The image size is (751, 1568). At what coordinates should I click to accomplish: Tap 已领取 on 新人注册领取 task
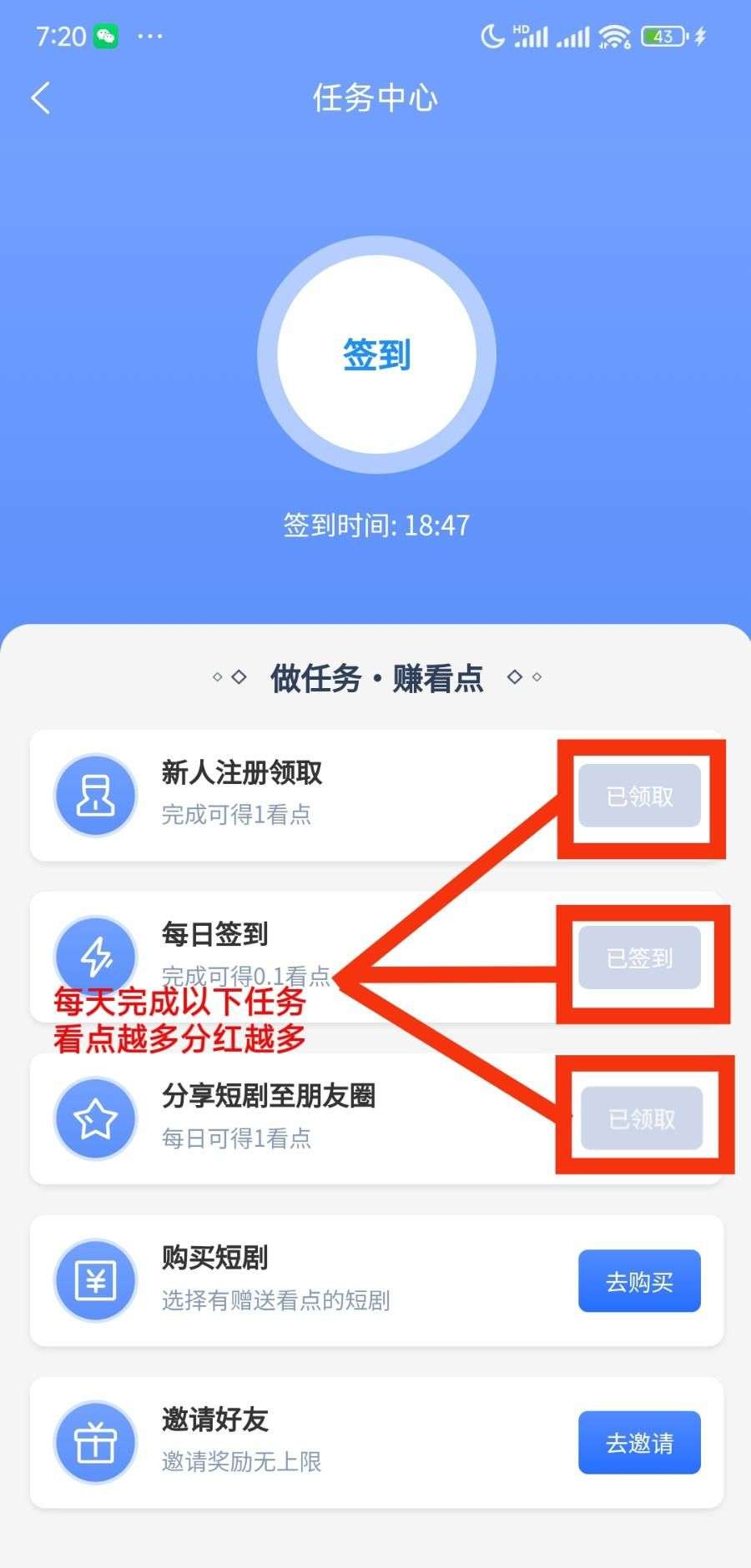640,797
